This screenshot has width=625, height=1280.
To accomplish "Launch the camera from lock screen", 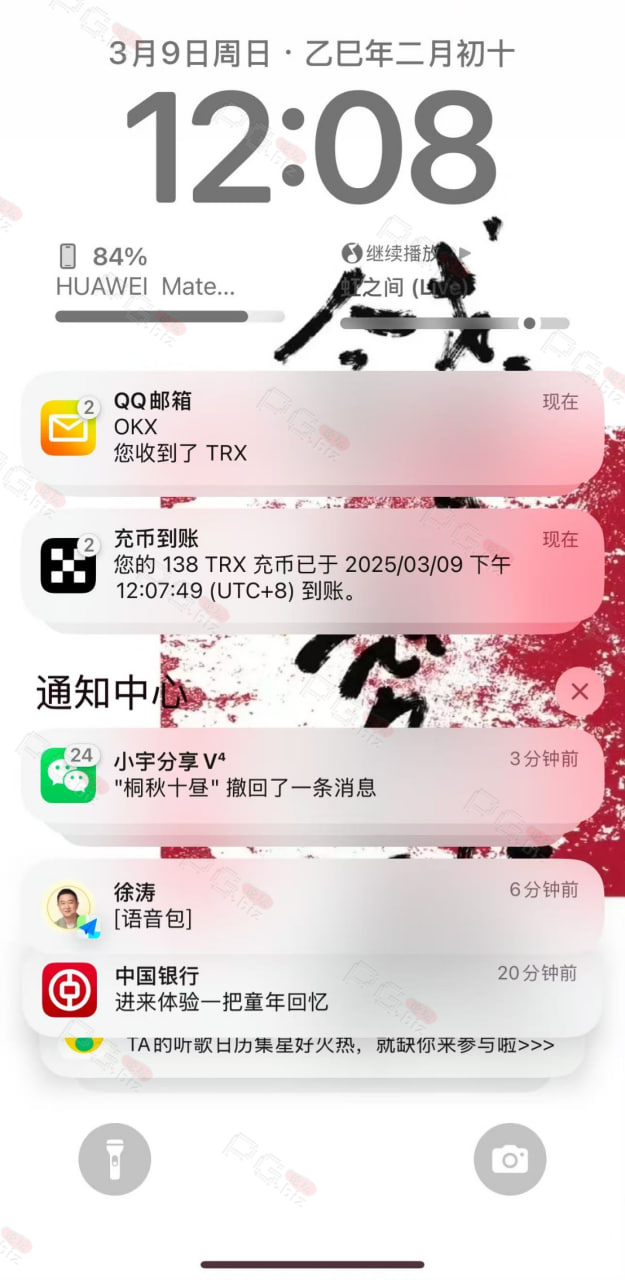I will [x=510, y=1159].
